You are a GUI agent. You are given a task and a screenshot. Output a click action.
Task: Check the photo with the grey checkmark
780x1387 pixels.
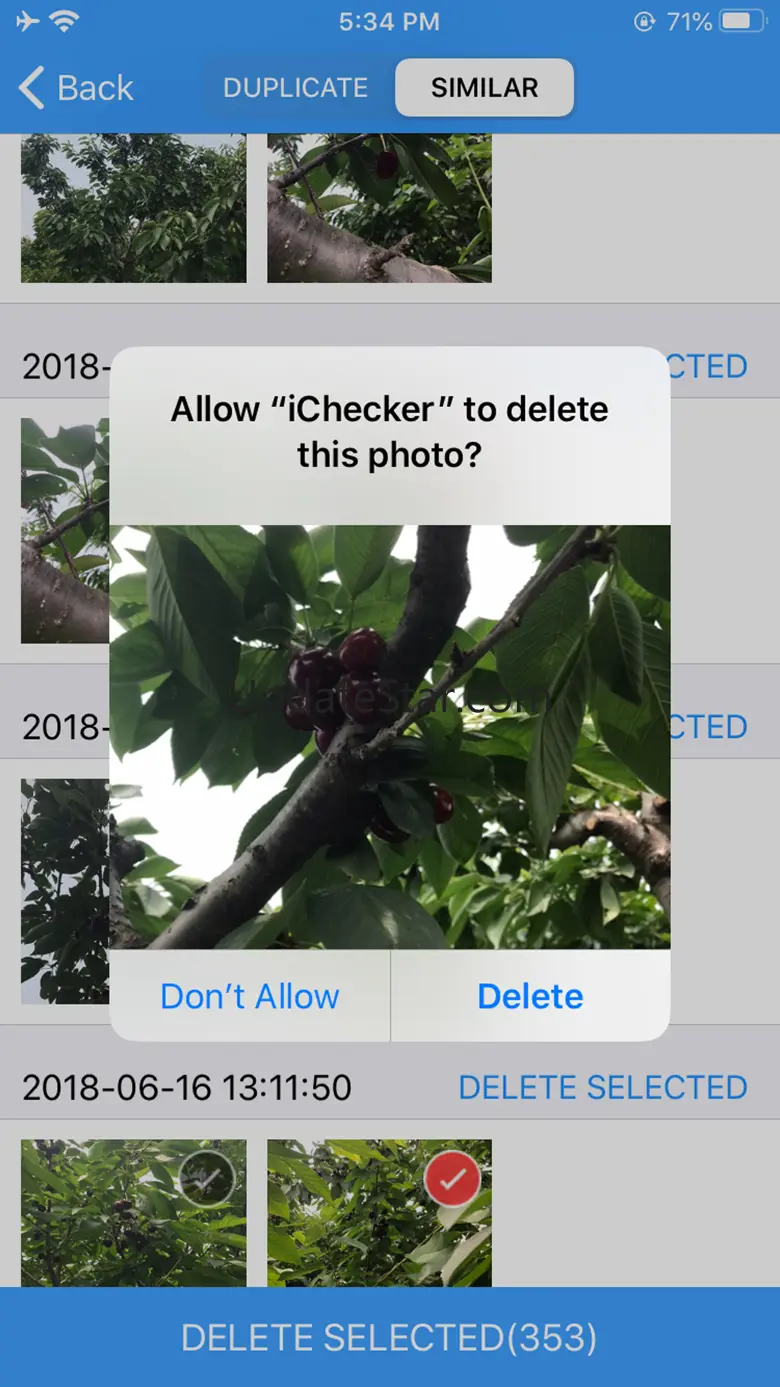(133, 1213)
